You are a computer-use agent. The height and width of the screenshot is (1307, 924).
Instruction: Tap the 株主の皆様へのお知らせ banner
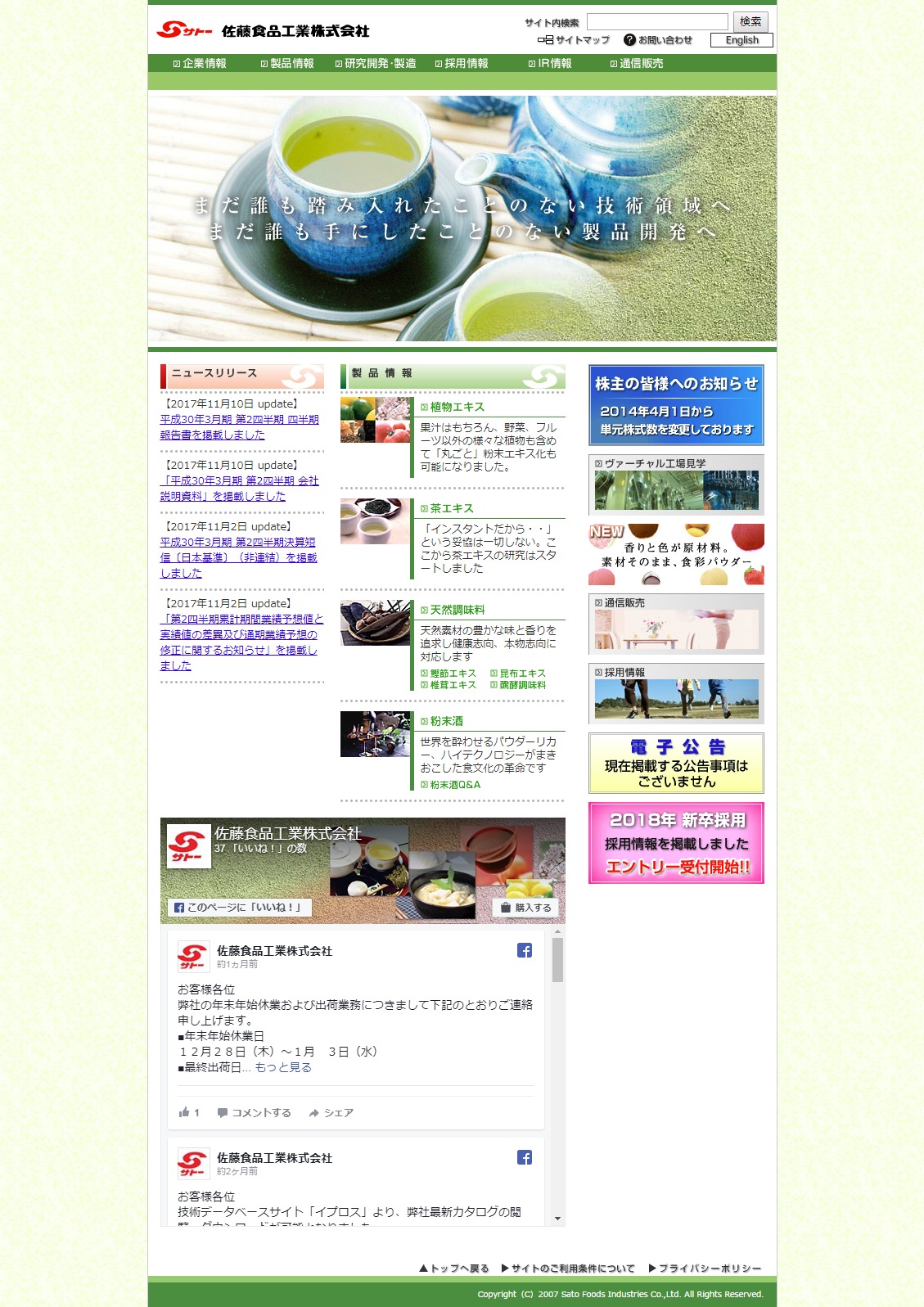(x=676, y=405)
